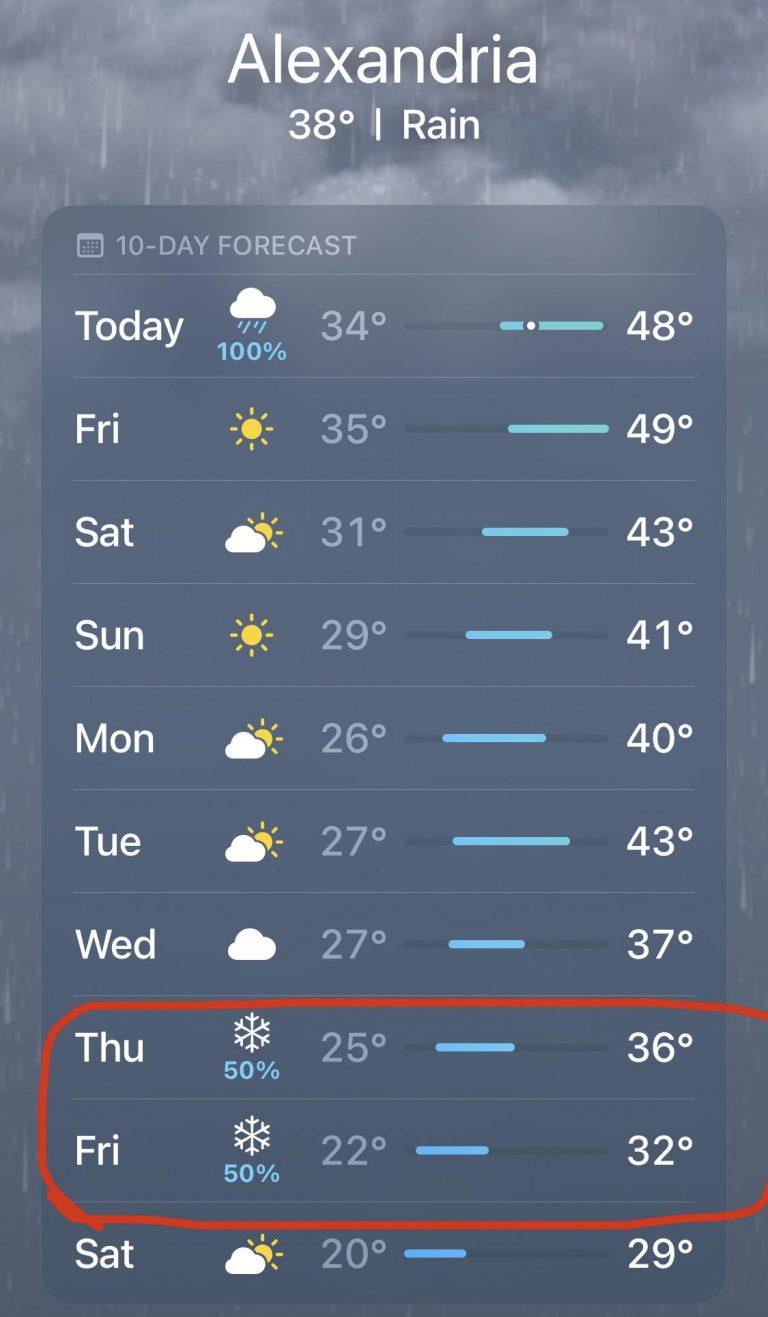768x1317 pixels.
Task: View Sun forecast details
Action: pos(384,635)
